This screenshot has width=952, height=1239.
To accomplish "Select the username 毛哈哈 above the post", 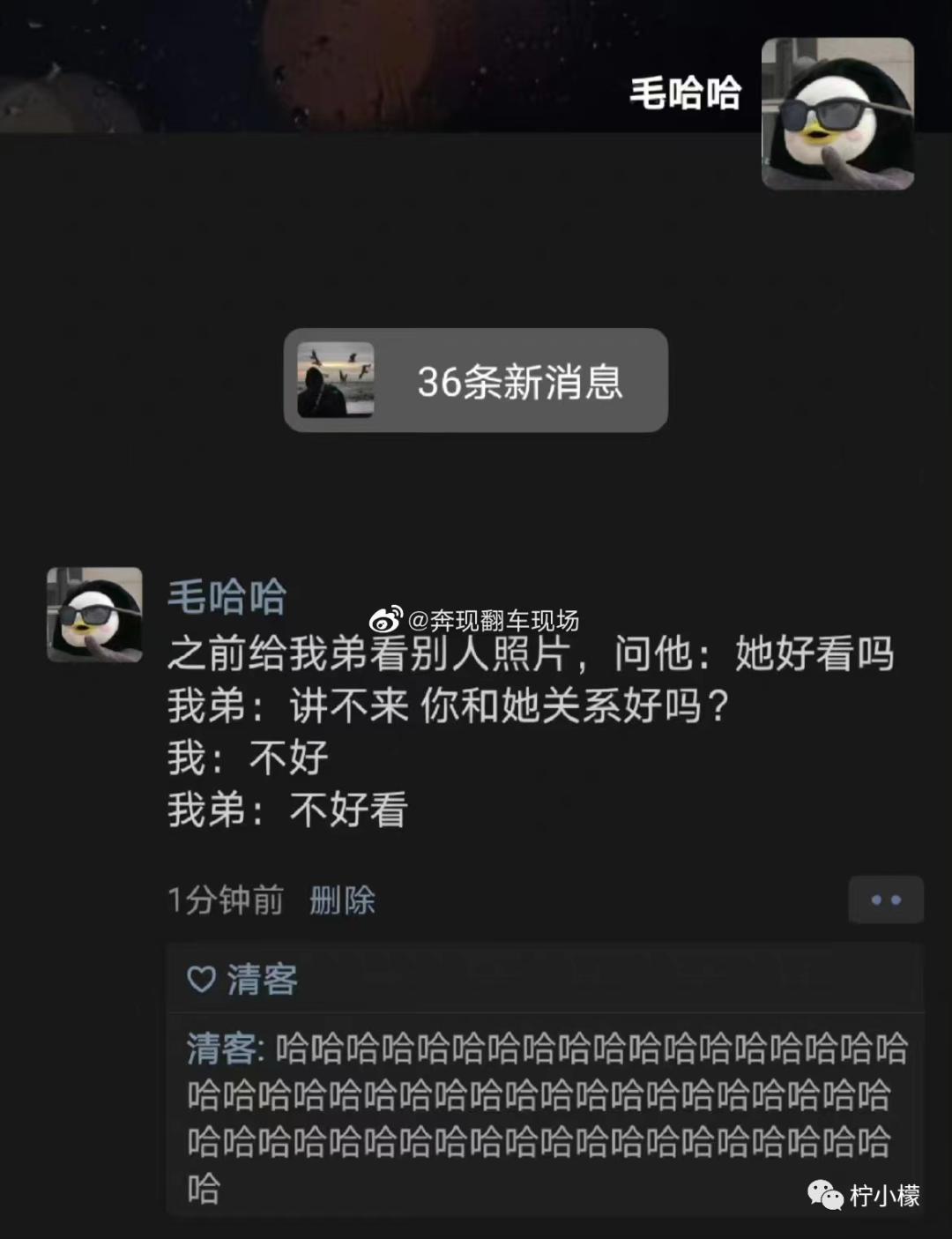I will point(226,596).
